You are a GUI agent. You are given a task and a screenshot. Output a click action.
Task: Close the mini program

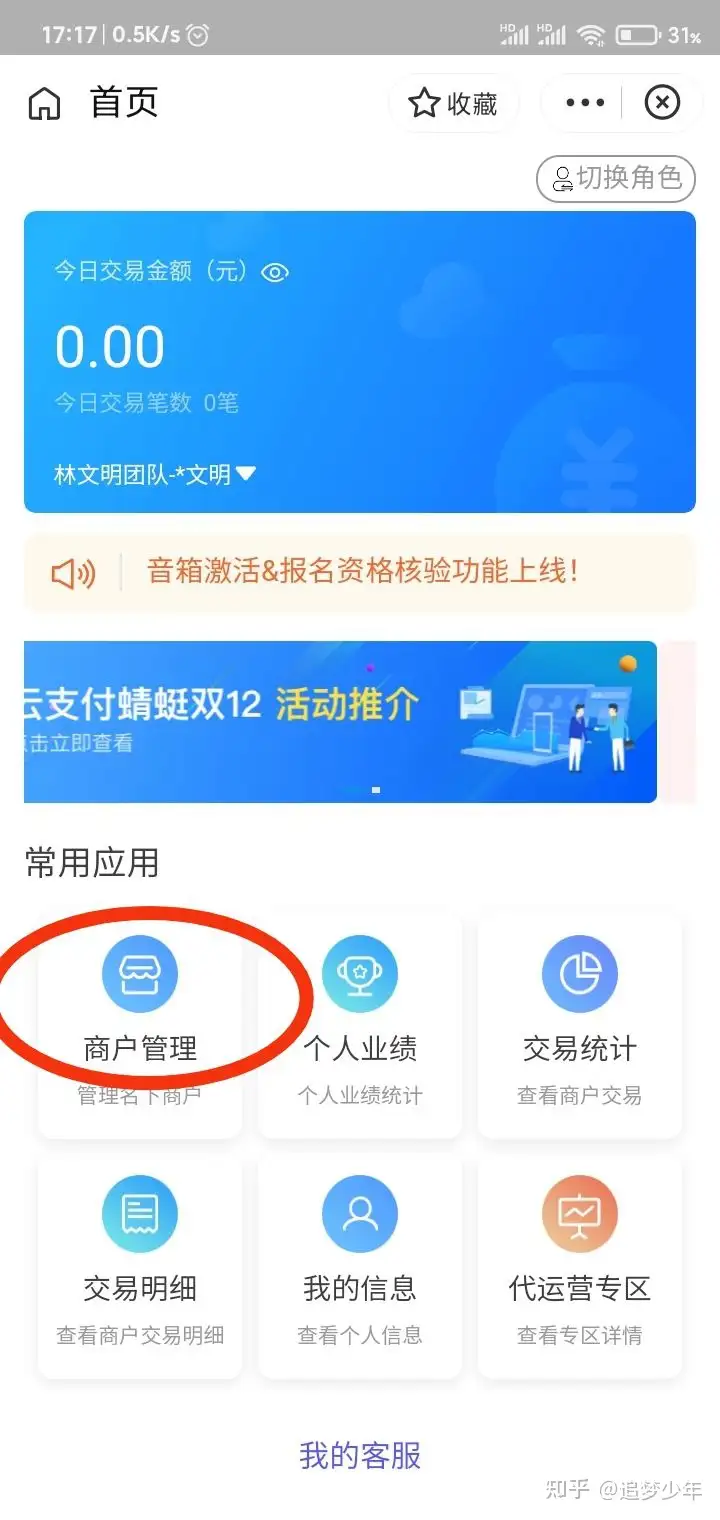(662, 103)
